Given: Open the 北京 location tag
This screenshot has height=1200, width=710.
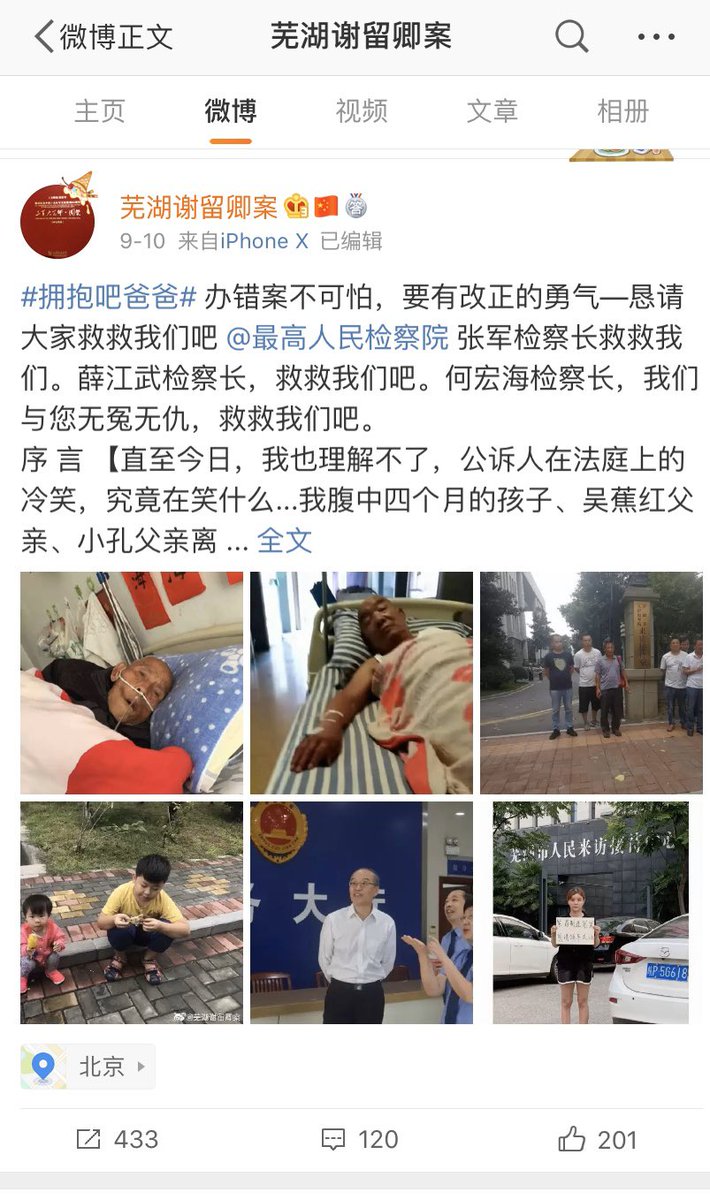Looking at the screenshot, I should [x=88, y=1067].
